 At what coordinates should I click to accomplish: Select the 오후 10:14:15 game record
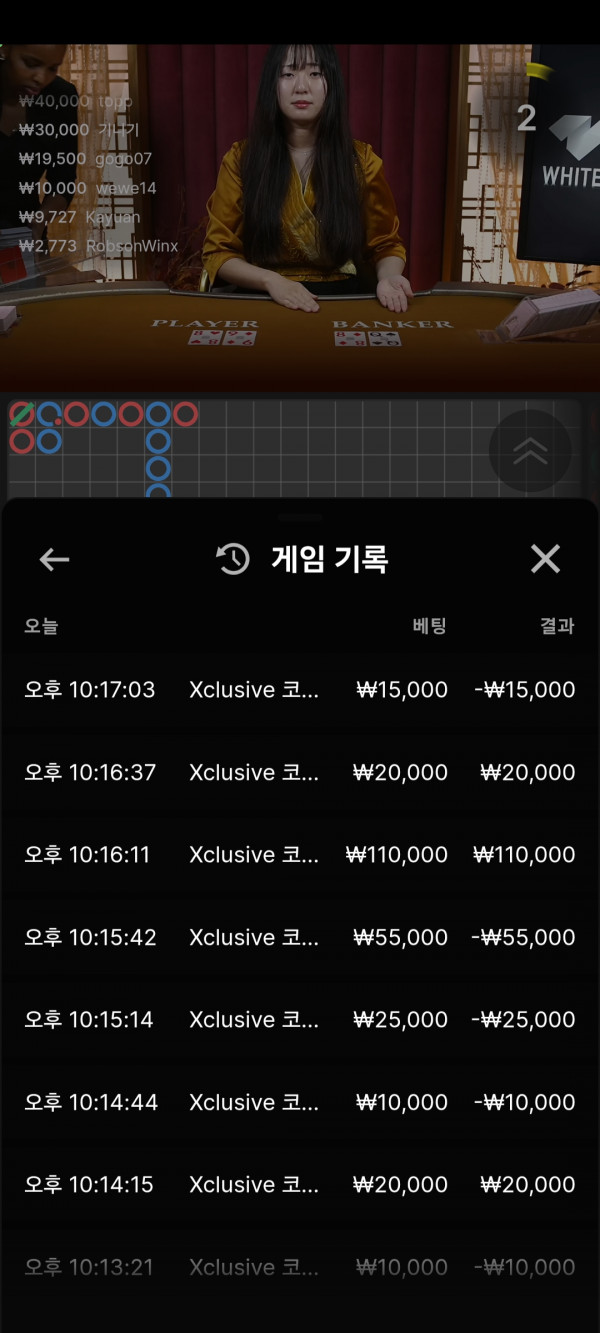click(x=300, y=1185)
